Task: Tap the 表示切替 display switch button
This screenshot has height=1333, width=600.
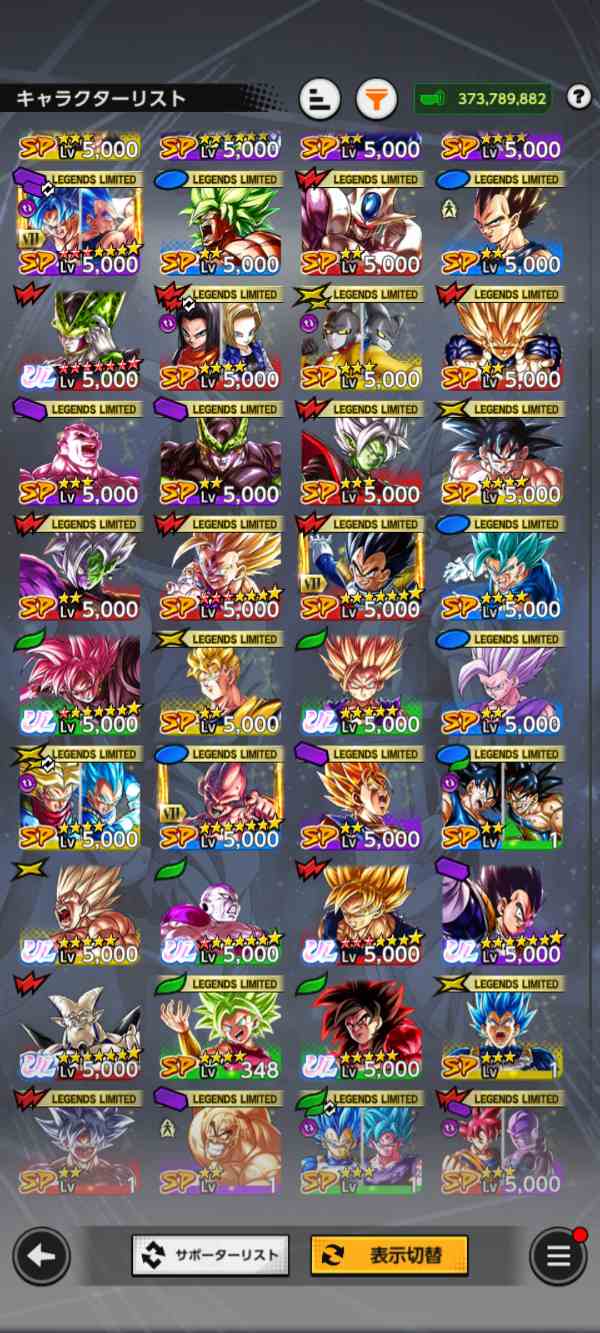Action: [389, 1254]
